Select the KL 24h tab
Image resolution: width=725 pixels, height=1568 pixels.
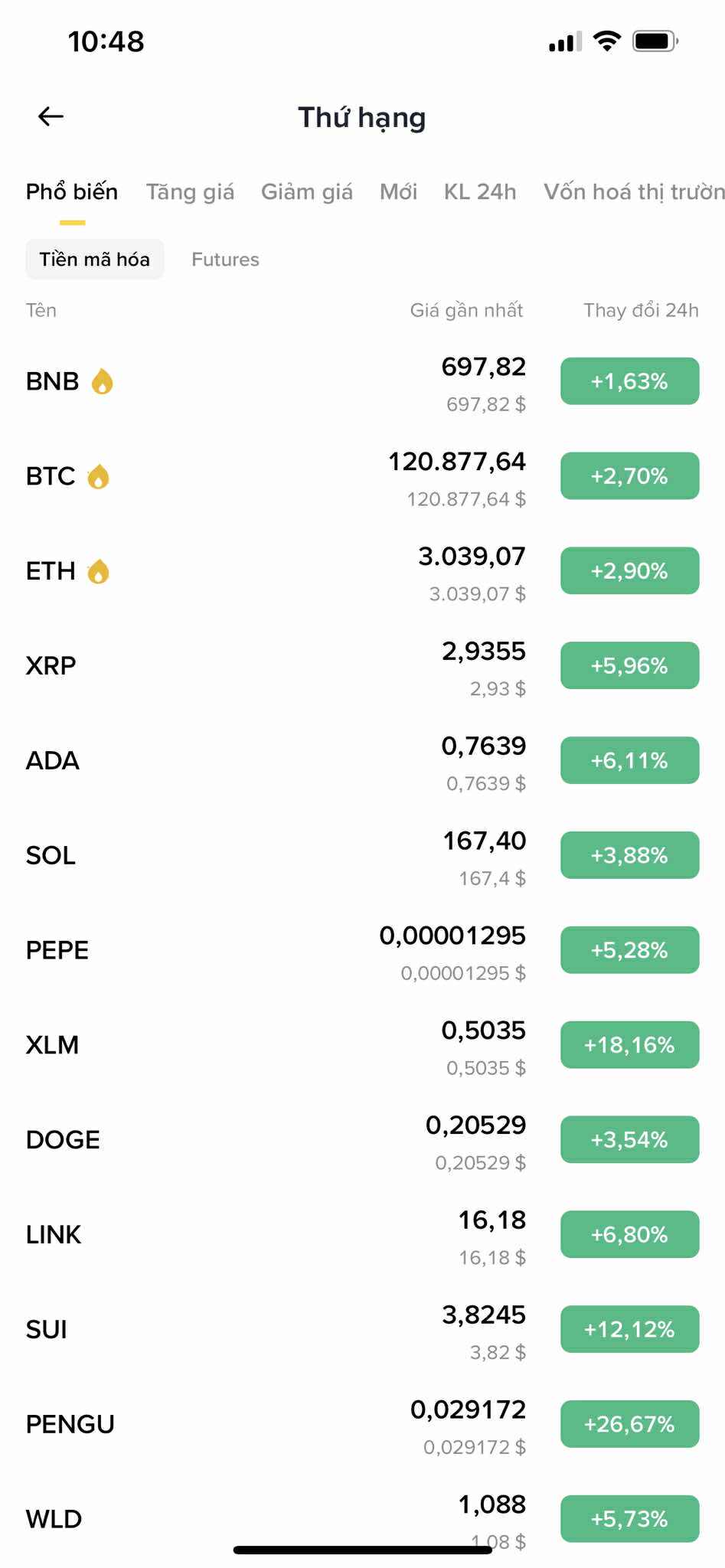click(x=480, y=191)
